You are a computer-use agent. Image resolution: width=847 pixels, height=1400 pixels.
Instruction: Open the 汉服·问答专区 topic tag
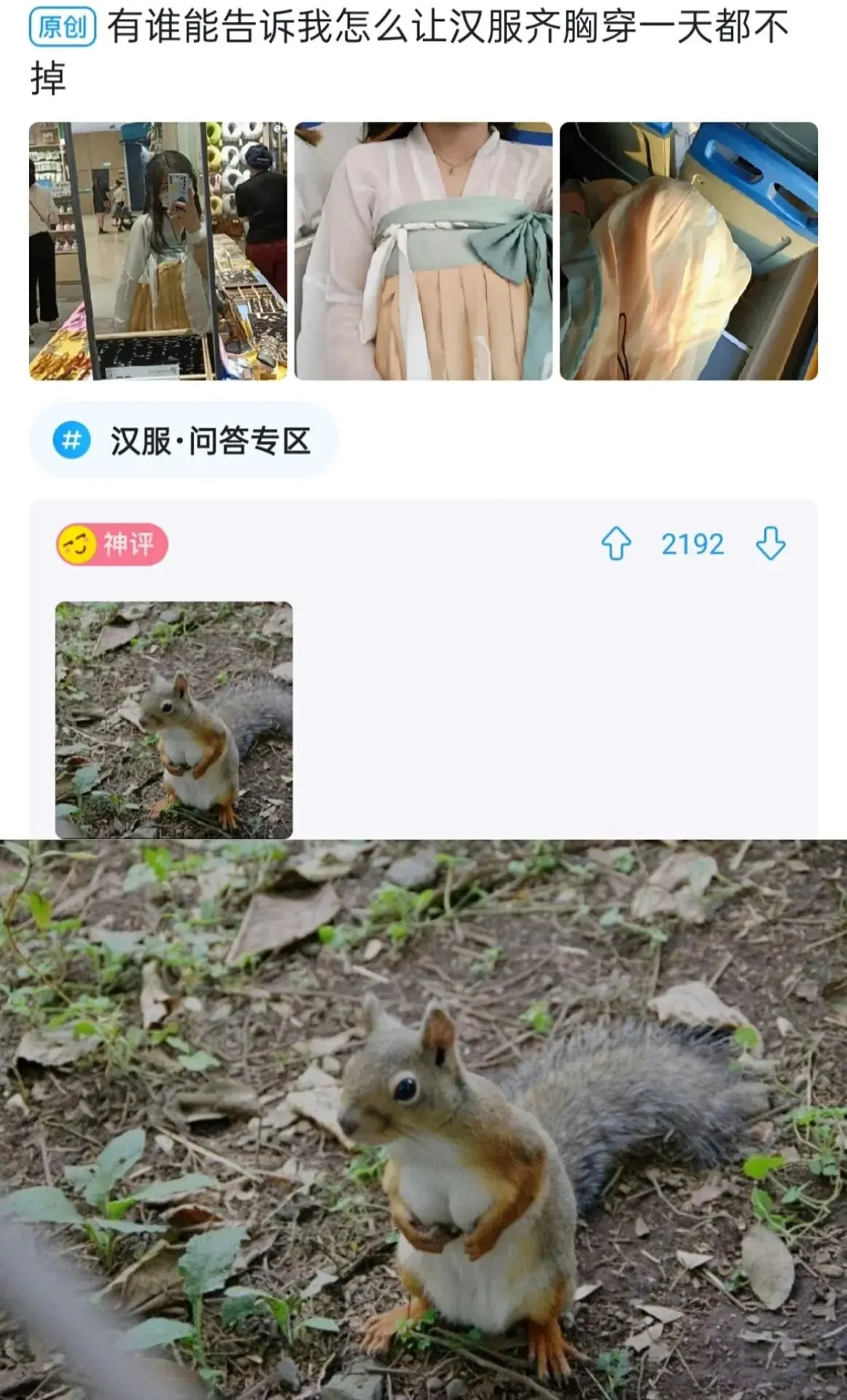184,441
